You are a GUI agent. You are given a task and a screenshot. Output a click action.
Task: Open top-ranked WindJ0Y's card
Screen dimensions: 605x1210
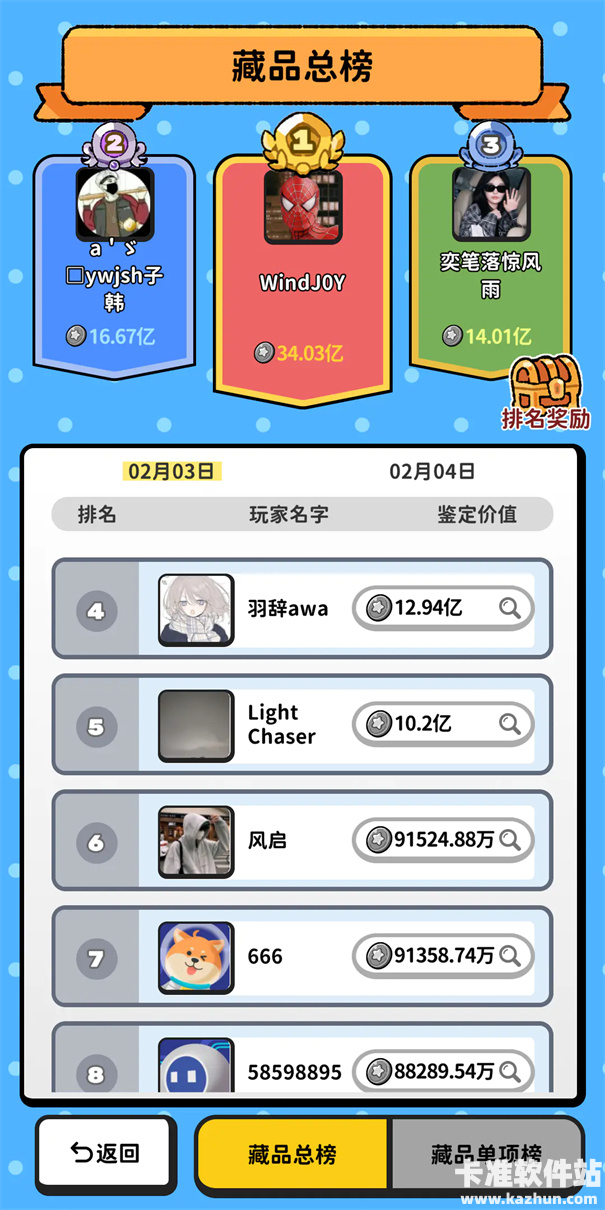302,270
